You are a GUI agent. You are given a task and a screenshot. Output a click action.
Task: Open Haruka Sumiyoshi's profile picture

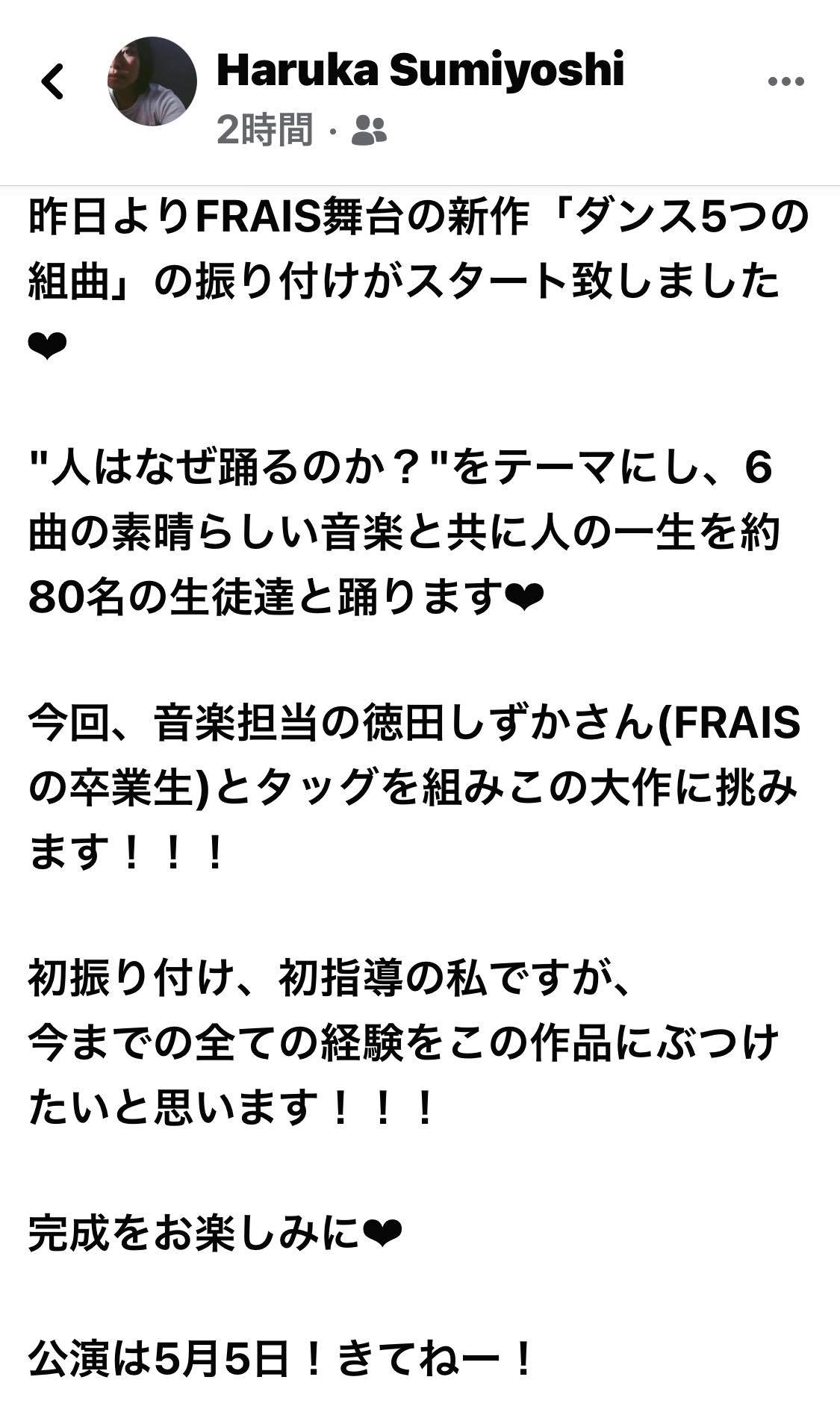[x=153, y=81]
